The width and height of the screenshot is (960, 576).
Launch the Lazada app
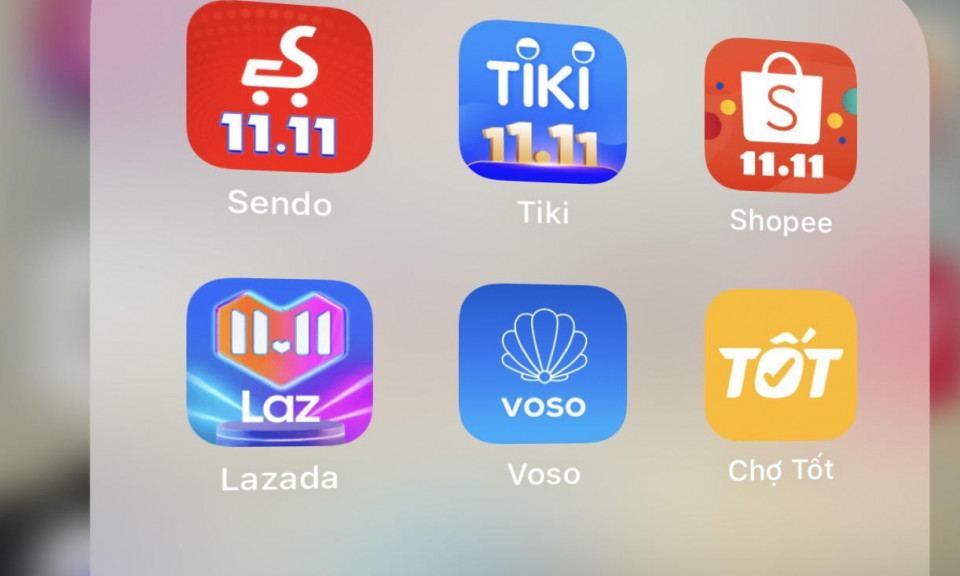[x=279, y=361]
